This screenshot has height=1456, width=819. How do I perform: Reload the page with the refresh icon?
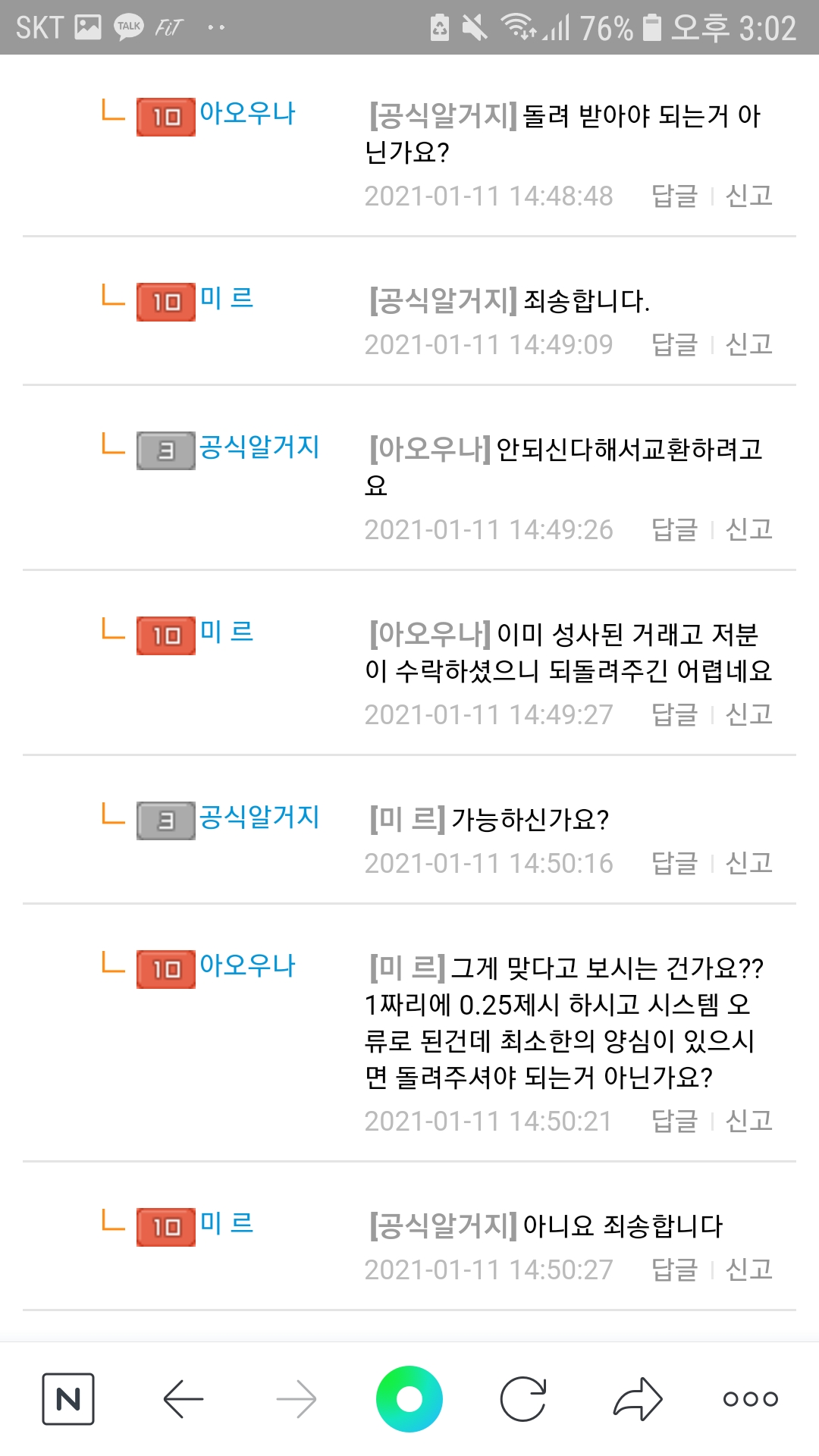(523, 1398)
